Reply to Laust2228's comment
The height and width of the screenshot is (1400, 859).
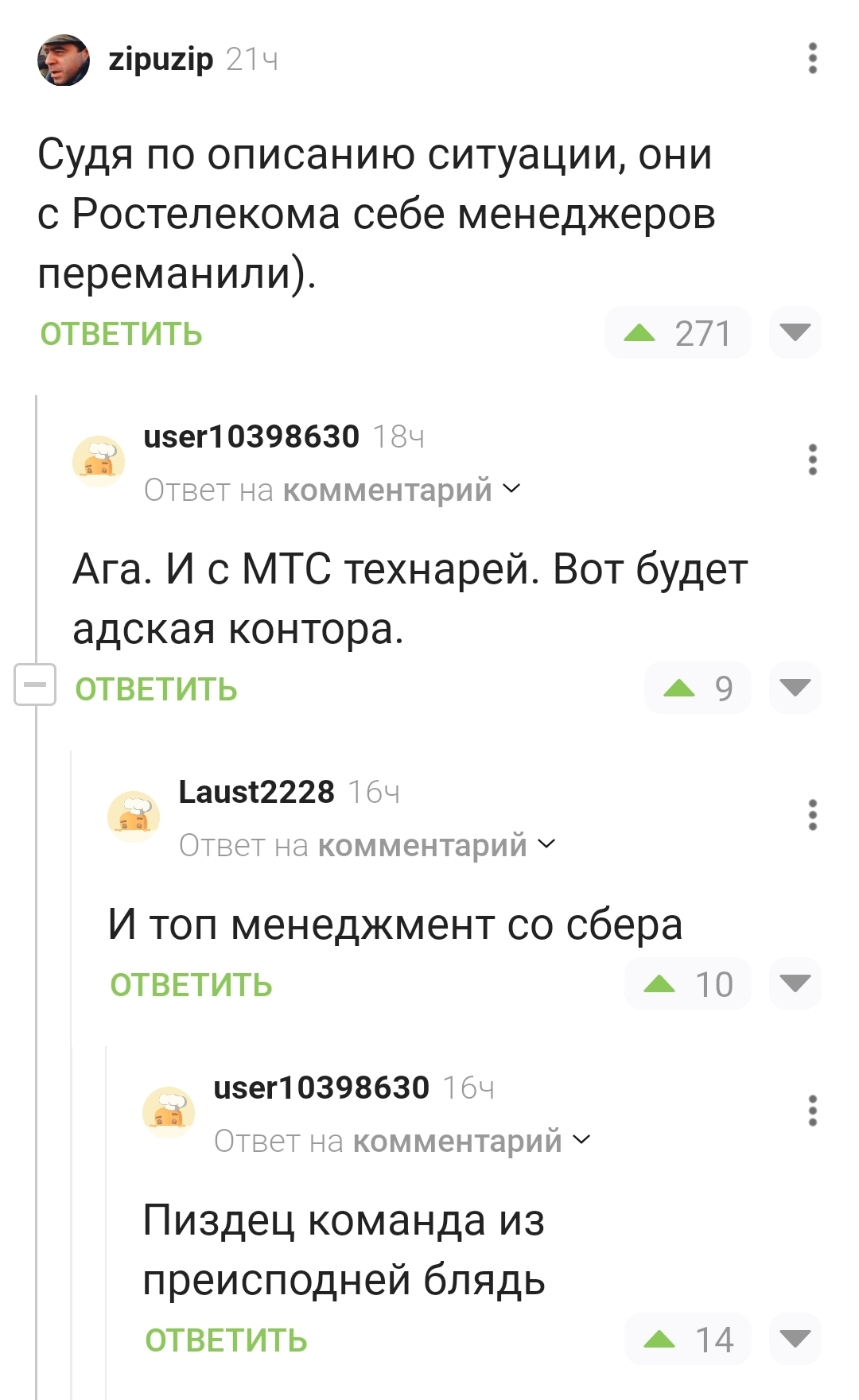pyautogui.click(x=191, y=985)
